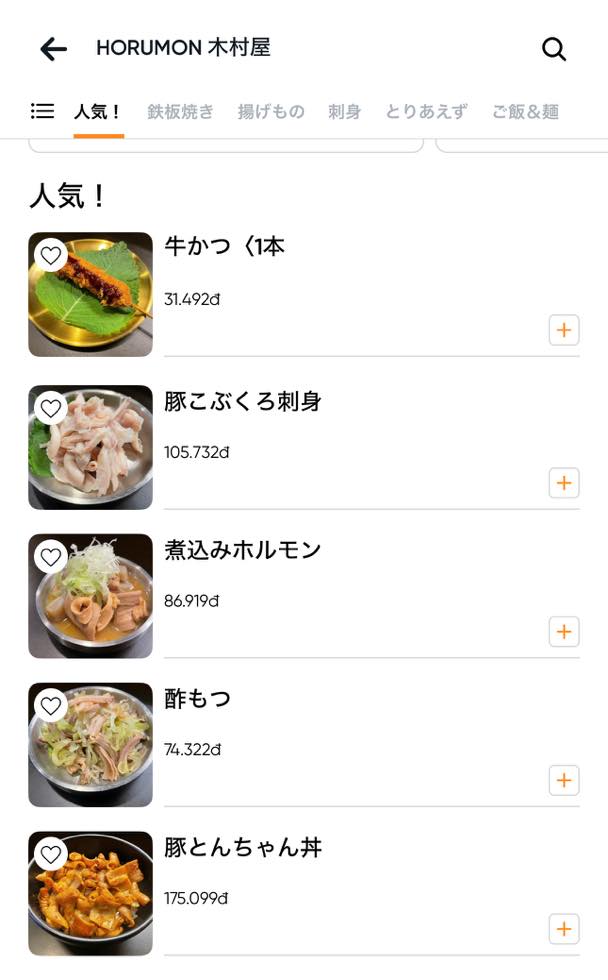Add 牛かつ〈1本 to the cart
This screenshot has width=608, height=980.
click(x=564, y=330)
